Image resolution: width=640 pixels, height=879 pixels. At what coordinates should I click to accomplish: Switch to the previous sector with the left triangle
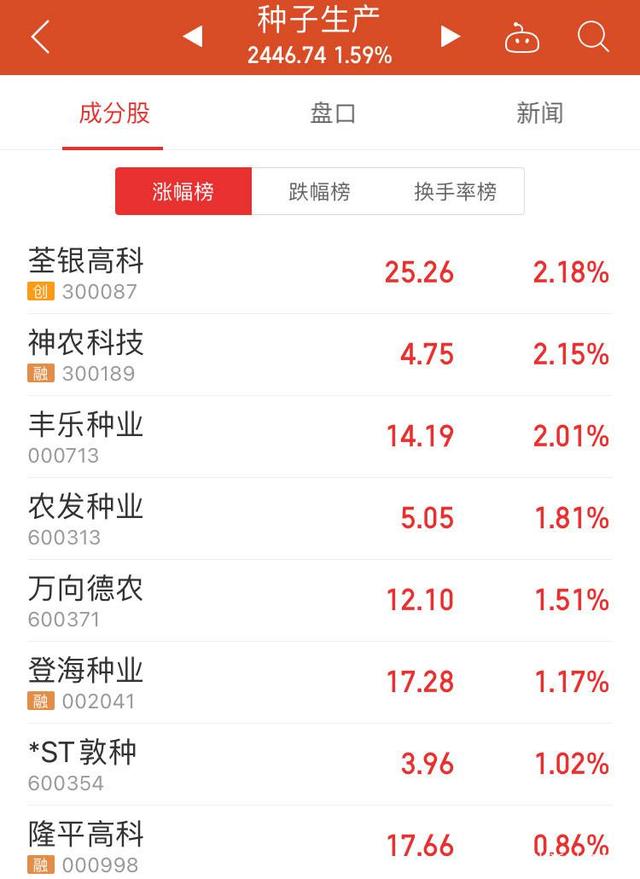(x=193, y=37)
